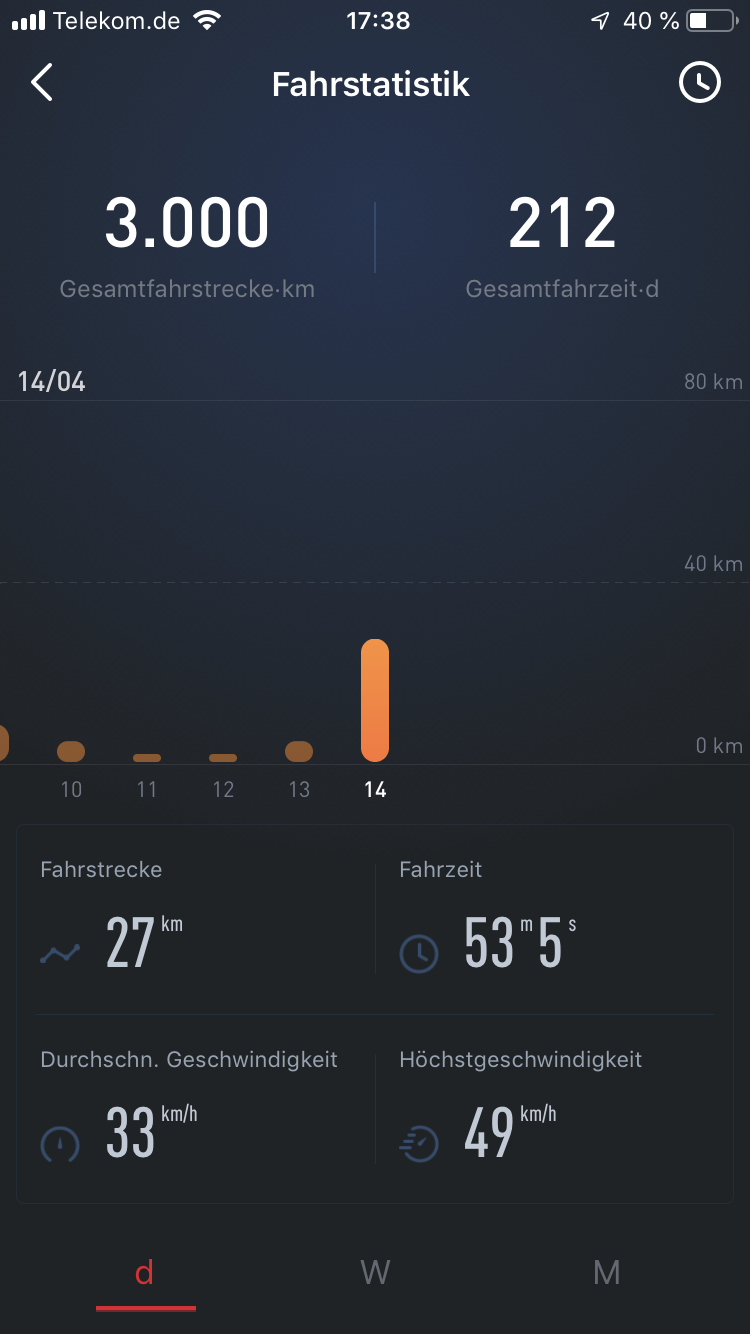The image size is (750, 1334).
Task: Select the bar for day 13
Action: (299, 751)
